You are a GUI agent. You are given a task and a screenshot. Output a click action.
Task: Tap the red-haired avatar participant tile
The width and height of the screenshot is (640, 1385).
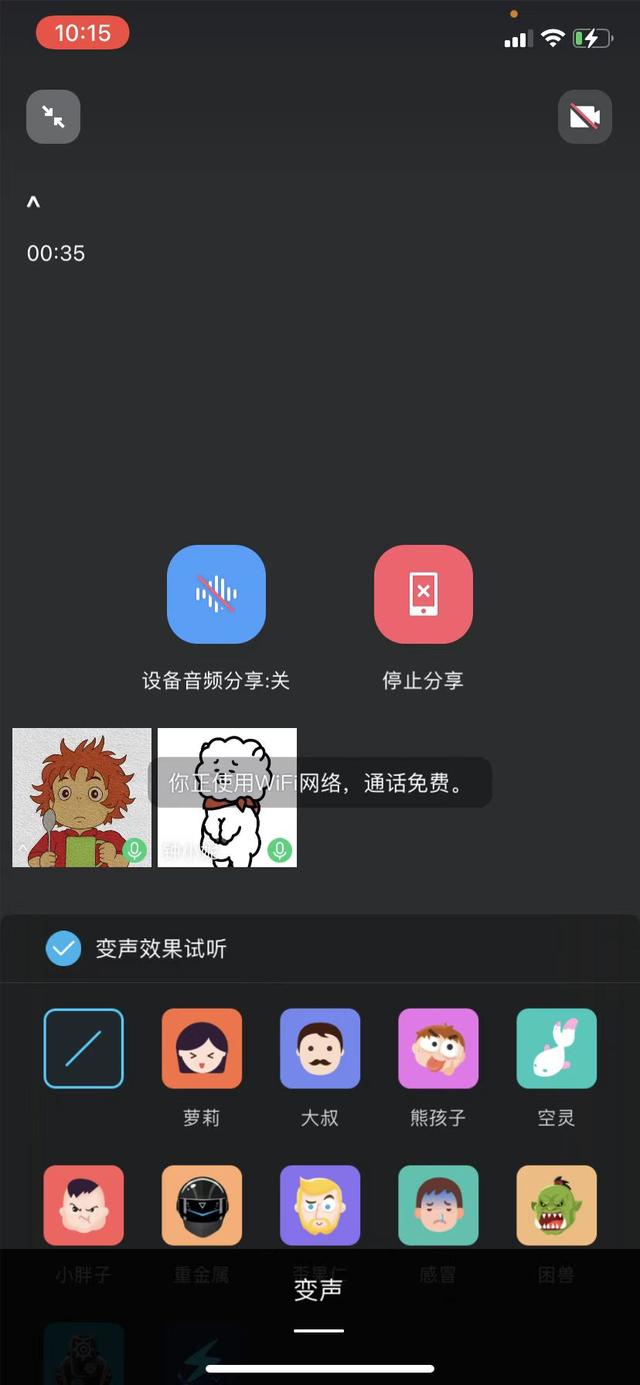(82, 797)
